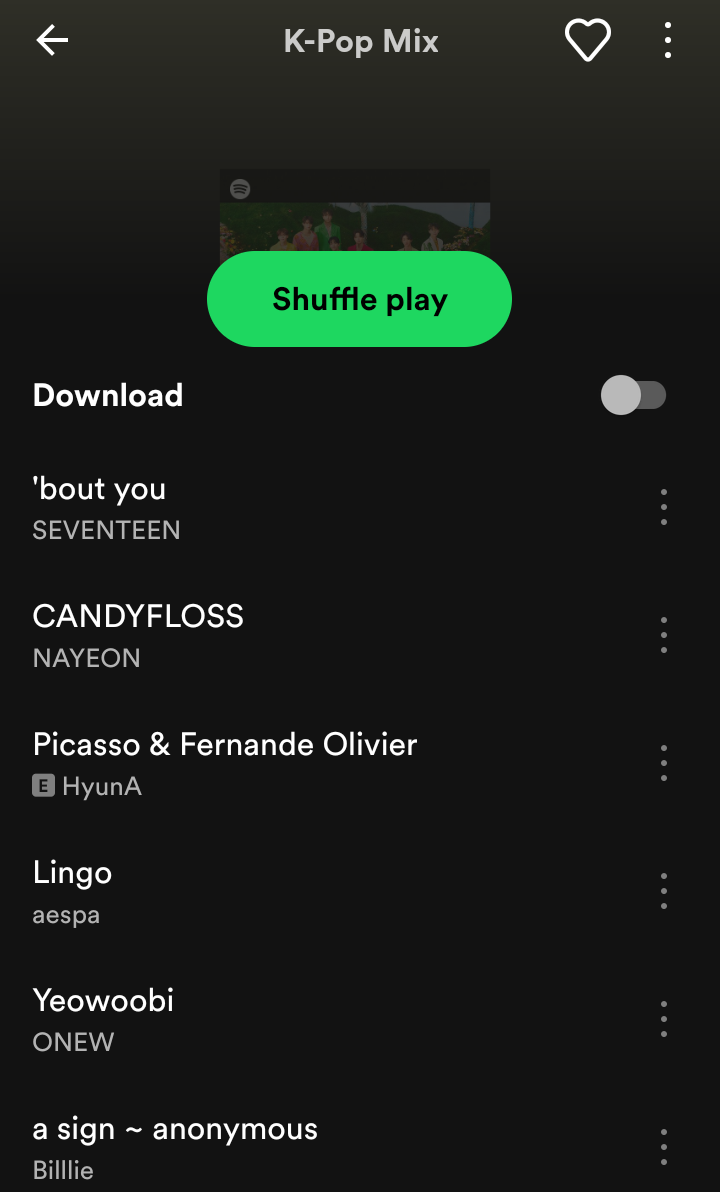
Task: Open options for a sign ~ anonymous
Action: (664, 1147)
